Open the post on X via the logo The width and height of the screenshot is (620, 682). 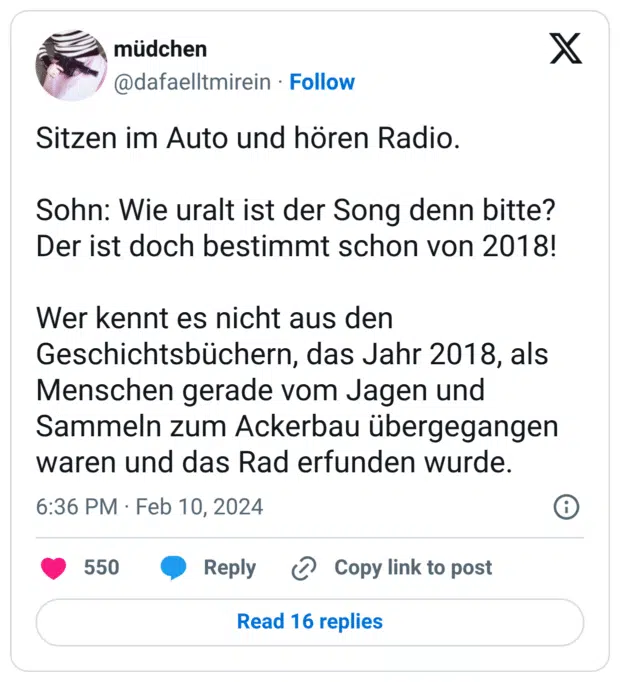coord(566,48)
